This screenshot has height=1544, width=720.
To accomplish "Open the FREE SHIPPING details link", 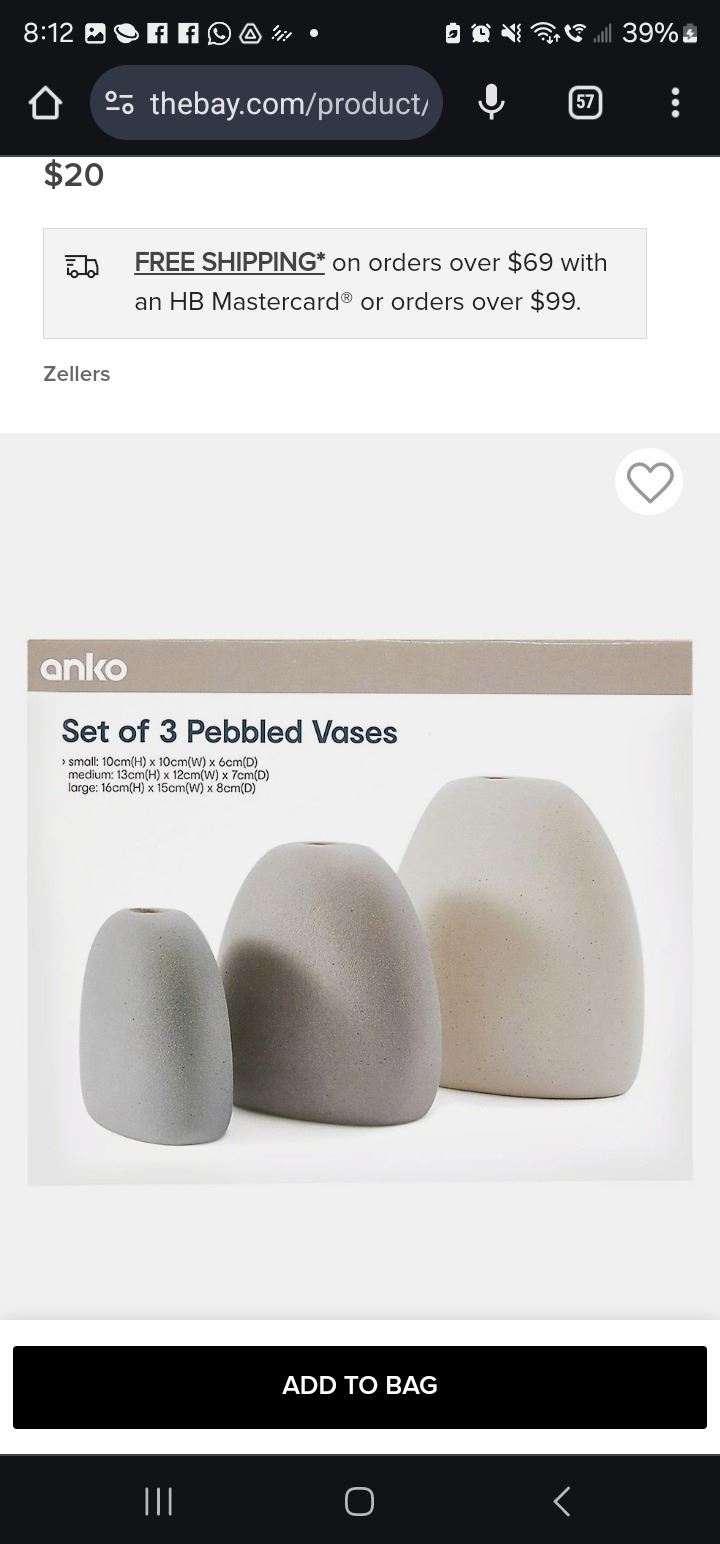I will (230, 262).
